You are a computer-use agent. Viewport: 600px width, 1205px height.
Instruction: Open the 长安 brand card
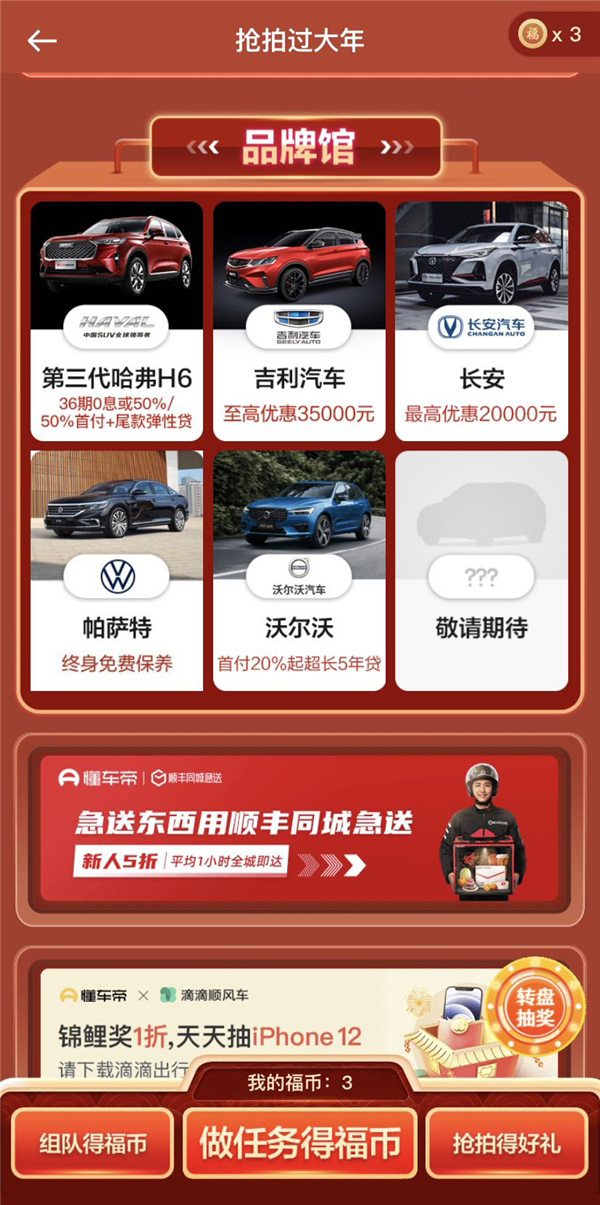481,320
